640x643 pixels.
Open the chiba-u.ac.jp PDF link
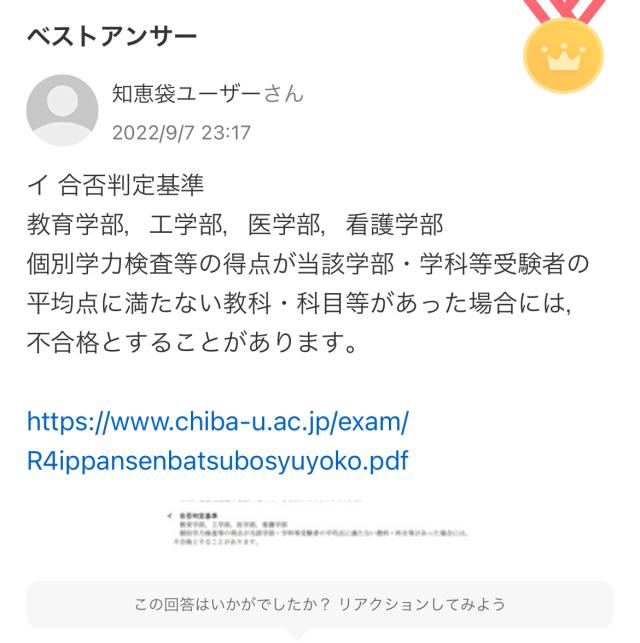pyautogui.click(x=217, y=441)
